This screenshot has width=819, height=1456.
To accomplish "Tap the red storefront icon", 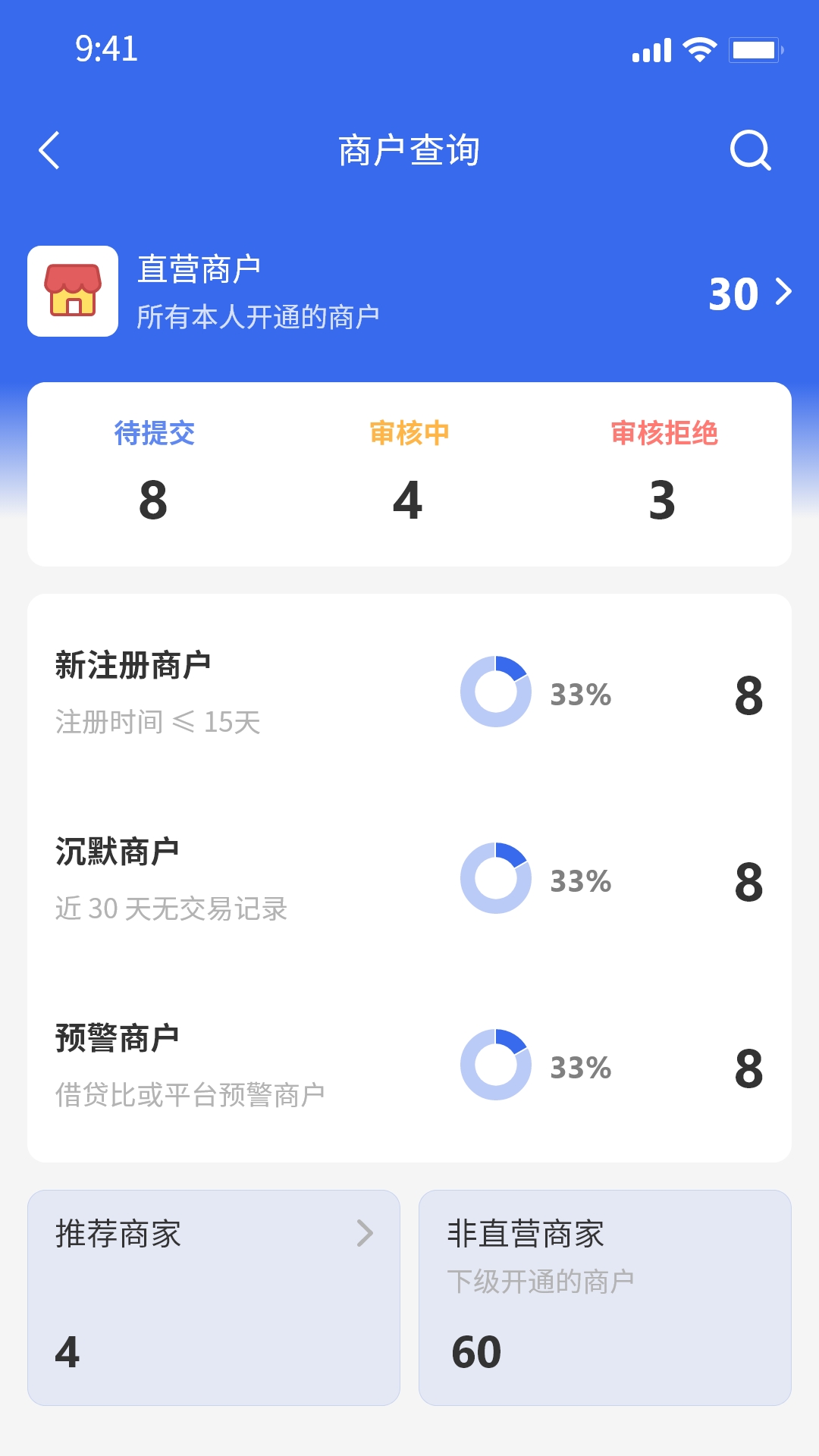I will (x=74, y=290).
